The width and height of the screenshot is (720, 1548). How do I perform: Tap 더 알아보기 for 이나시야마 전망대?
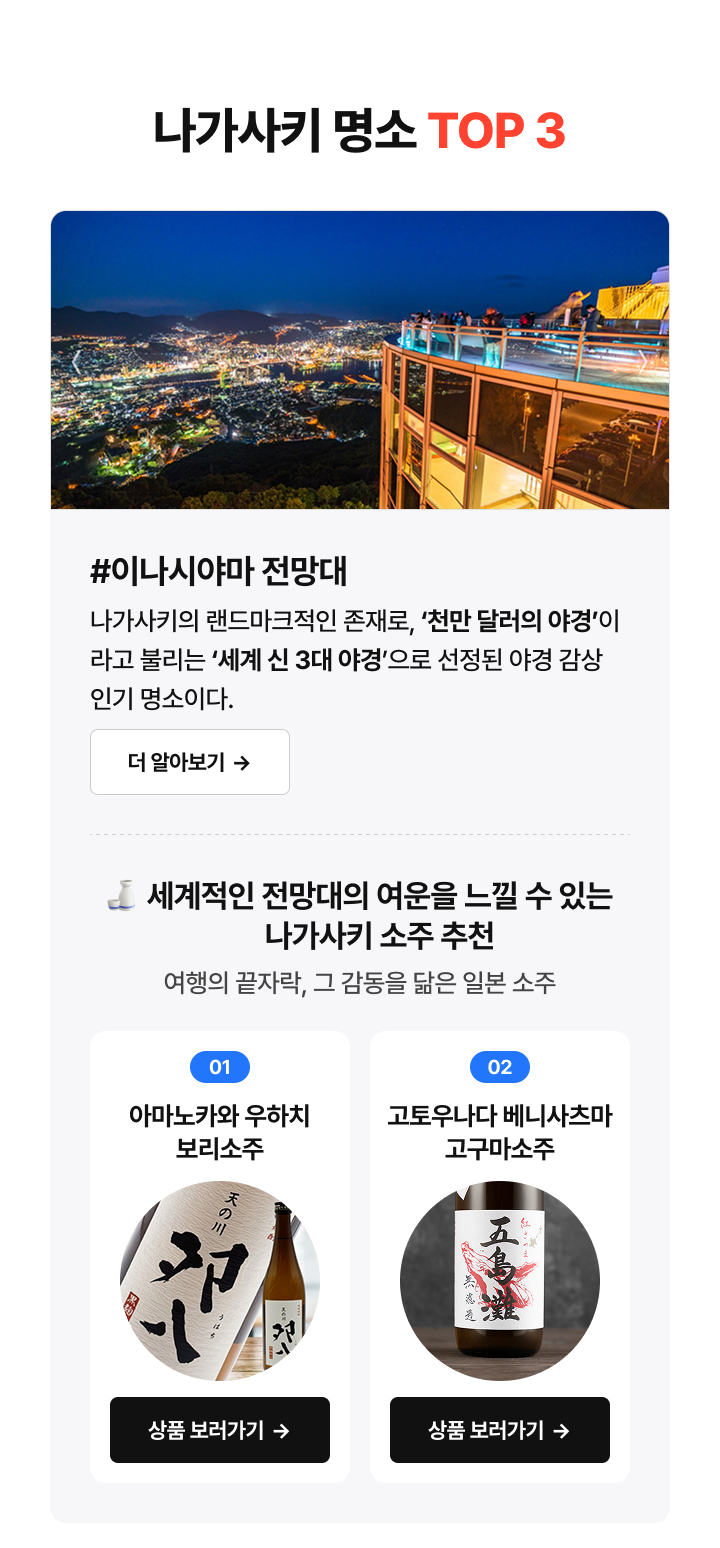(x=190, y=762)
